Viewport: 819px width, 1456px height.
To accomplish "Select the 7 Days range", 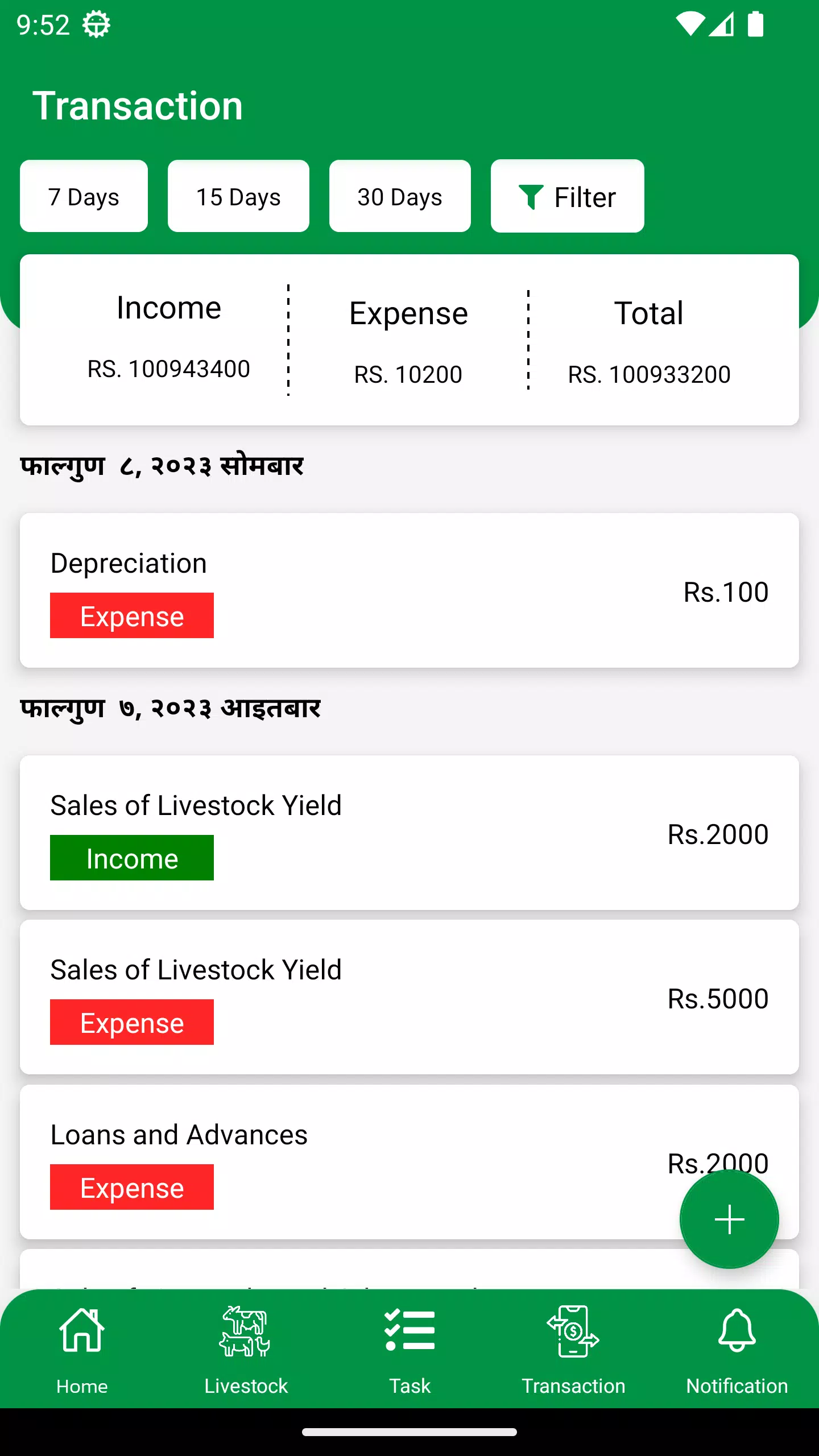I will tap(84, 196).
